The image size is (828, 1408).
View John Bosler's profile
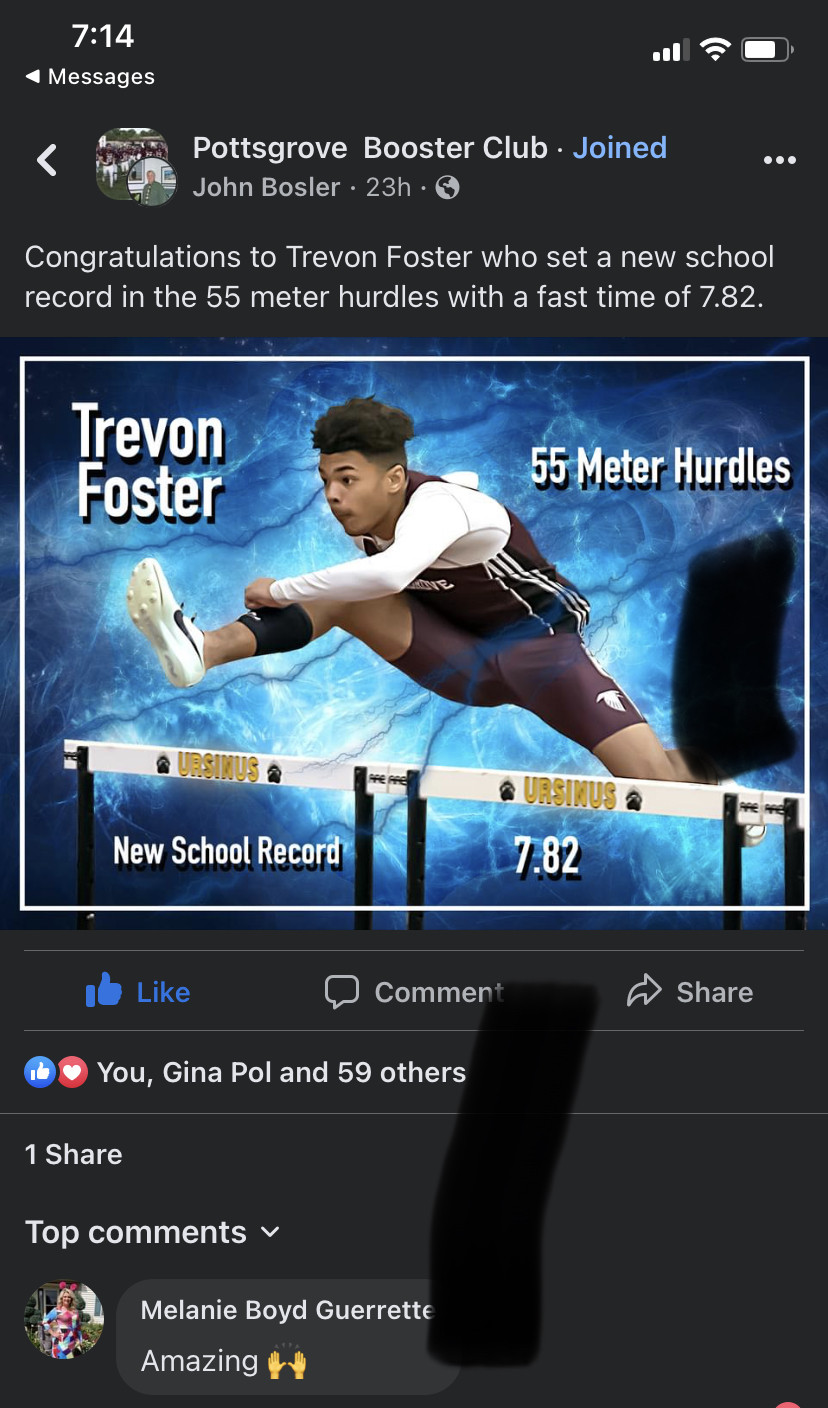(x=266, y=187)
